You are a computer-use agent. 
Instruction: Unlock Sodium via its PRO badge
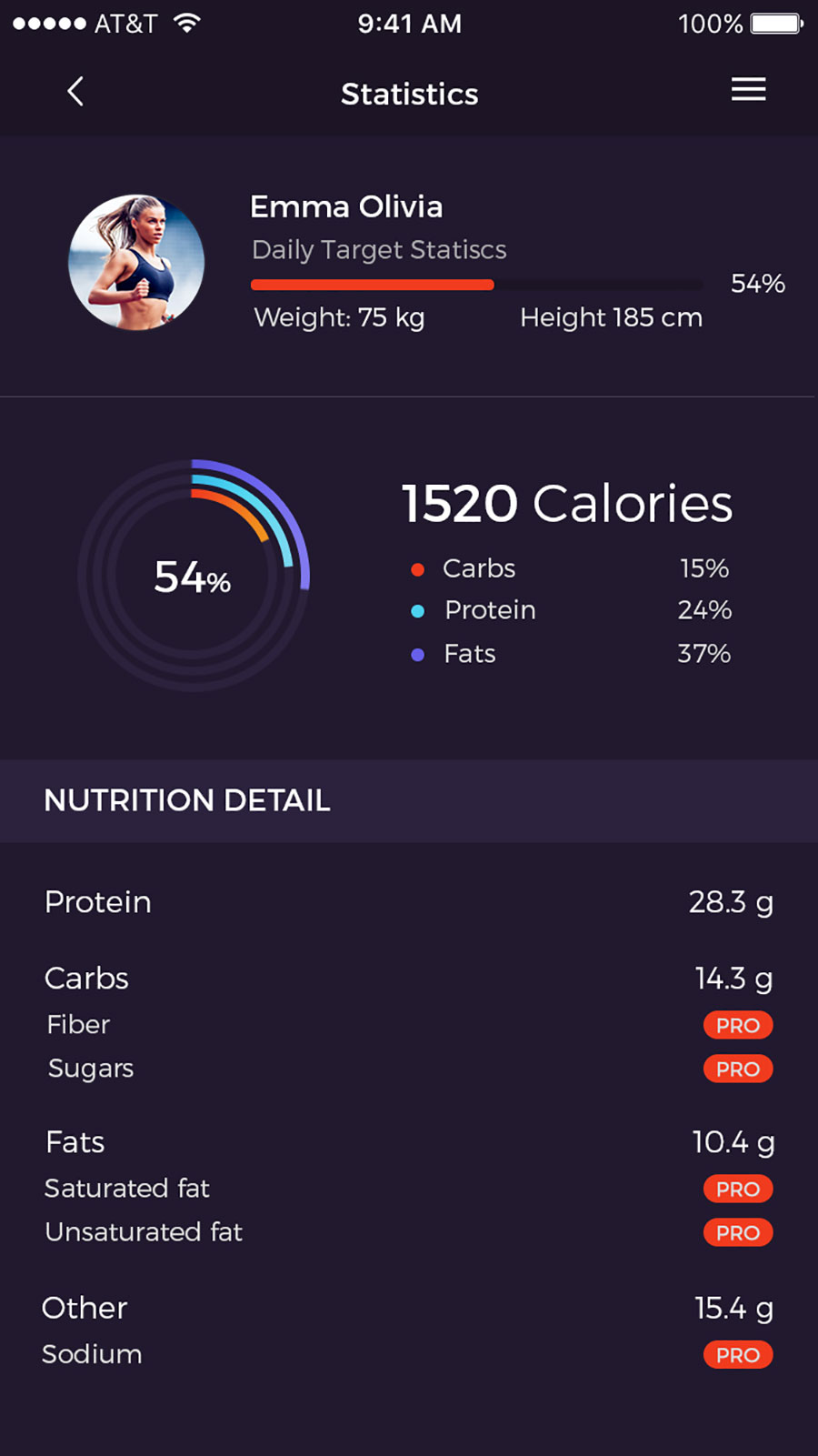point(738,1355)
